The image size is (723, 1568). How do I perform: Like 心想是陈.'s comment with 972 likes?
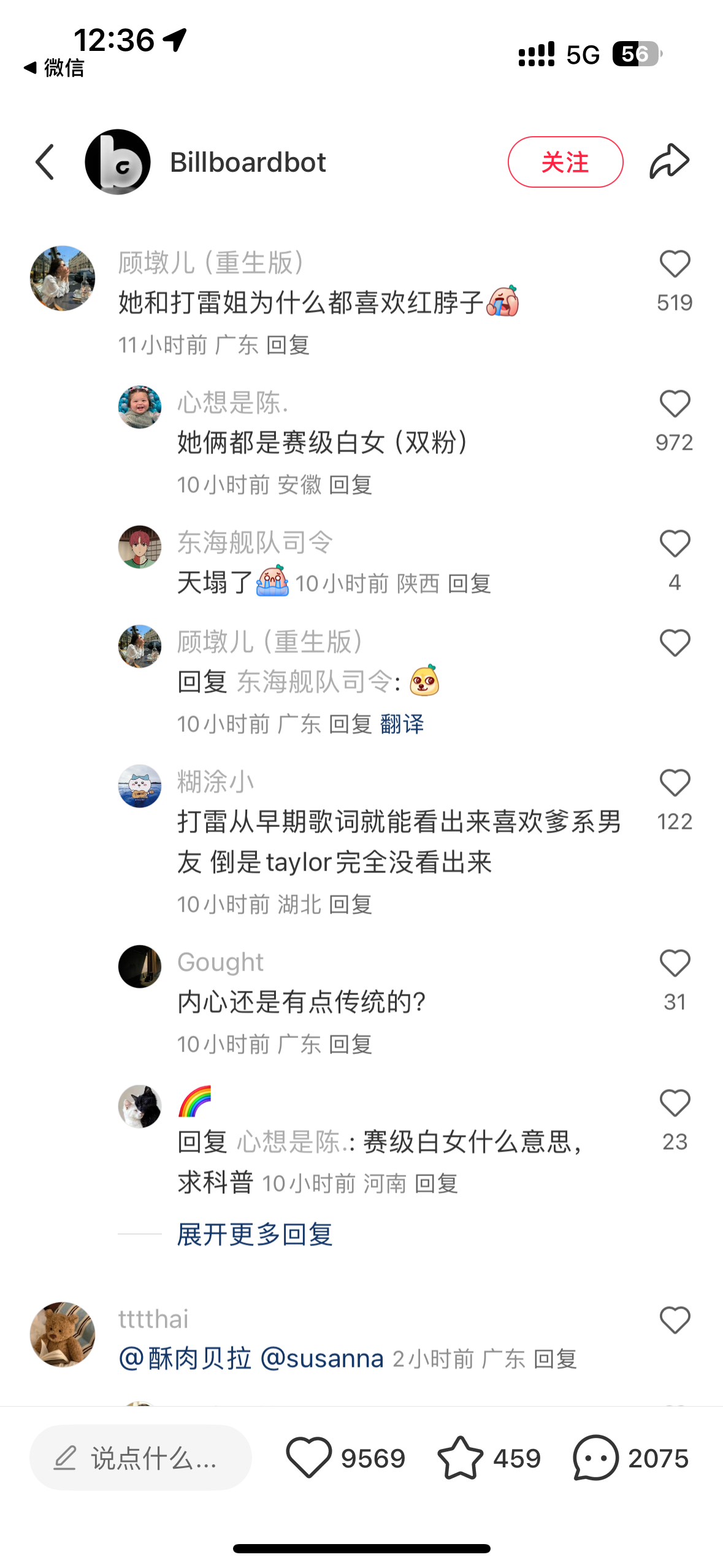tap(675, 404)
